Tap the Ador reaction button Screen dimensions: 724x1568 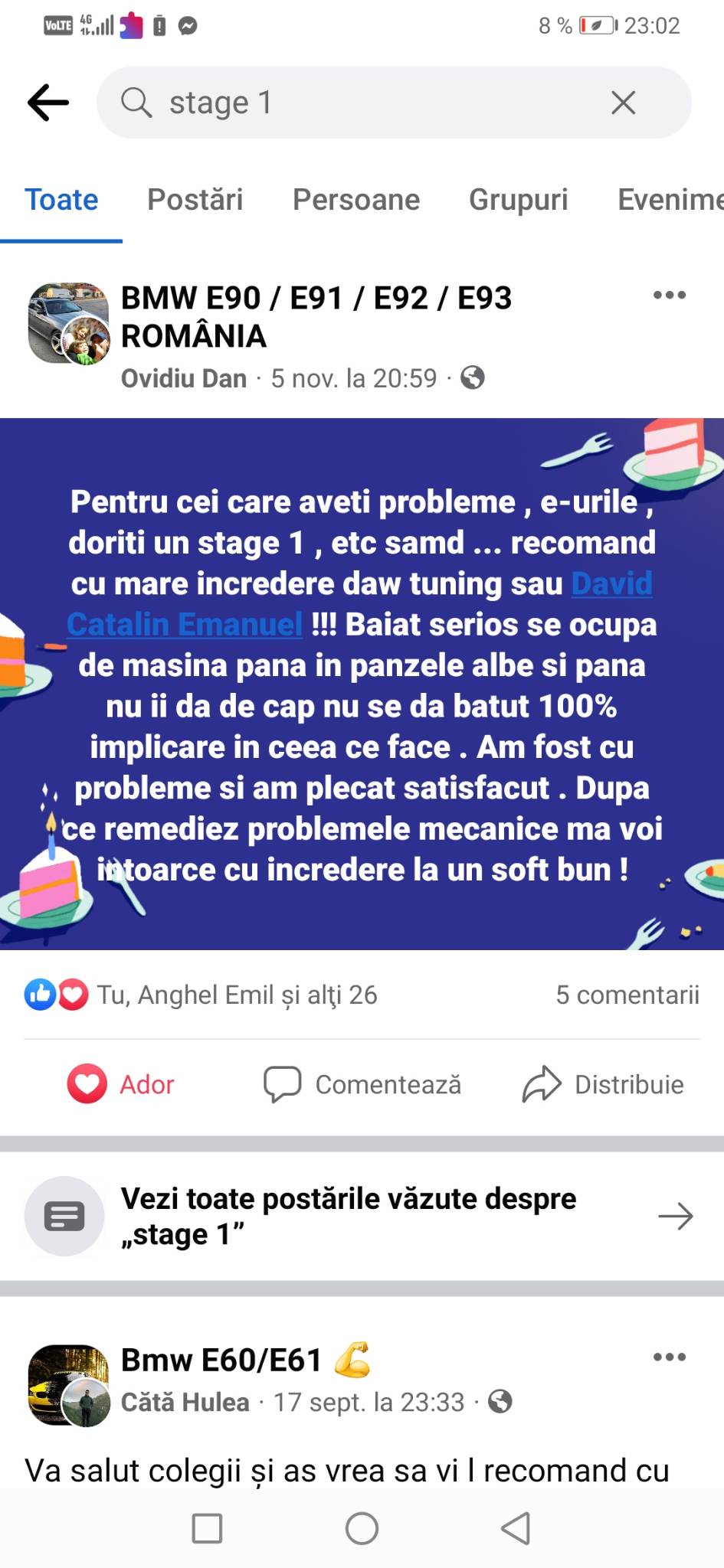click(121, 1084)
